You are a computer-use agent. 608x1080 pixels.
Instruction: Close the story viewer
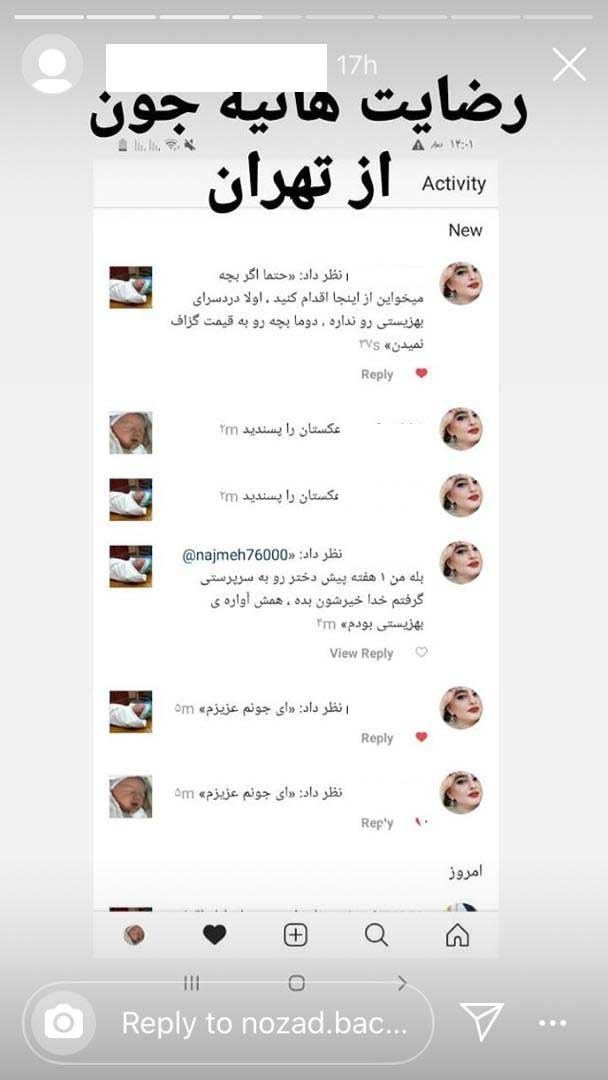point(569,65)
